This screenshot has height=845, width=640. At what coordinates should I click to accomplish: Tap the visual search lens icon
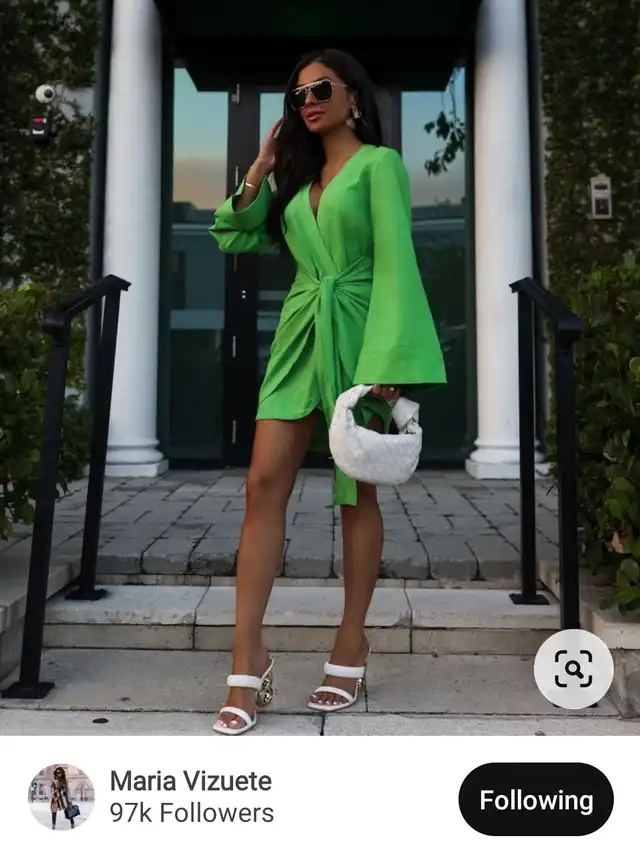[573, 669]
